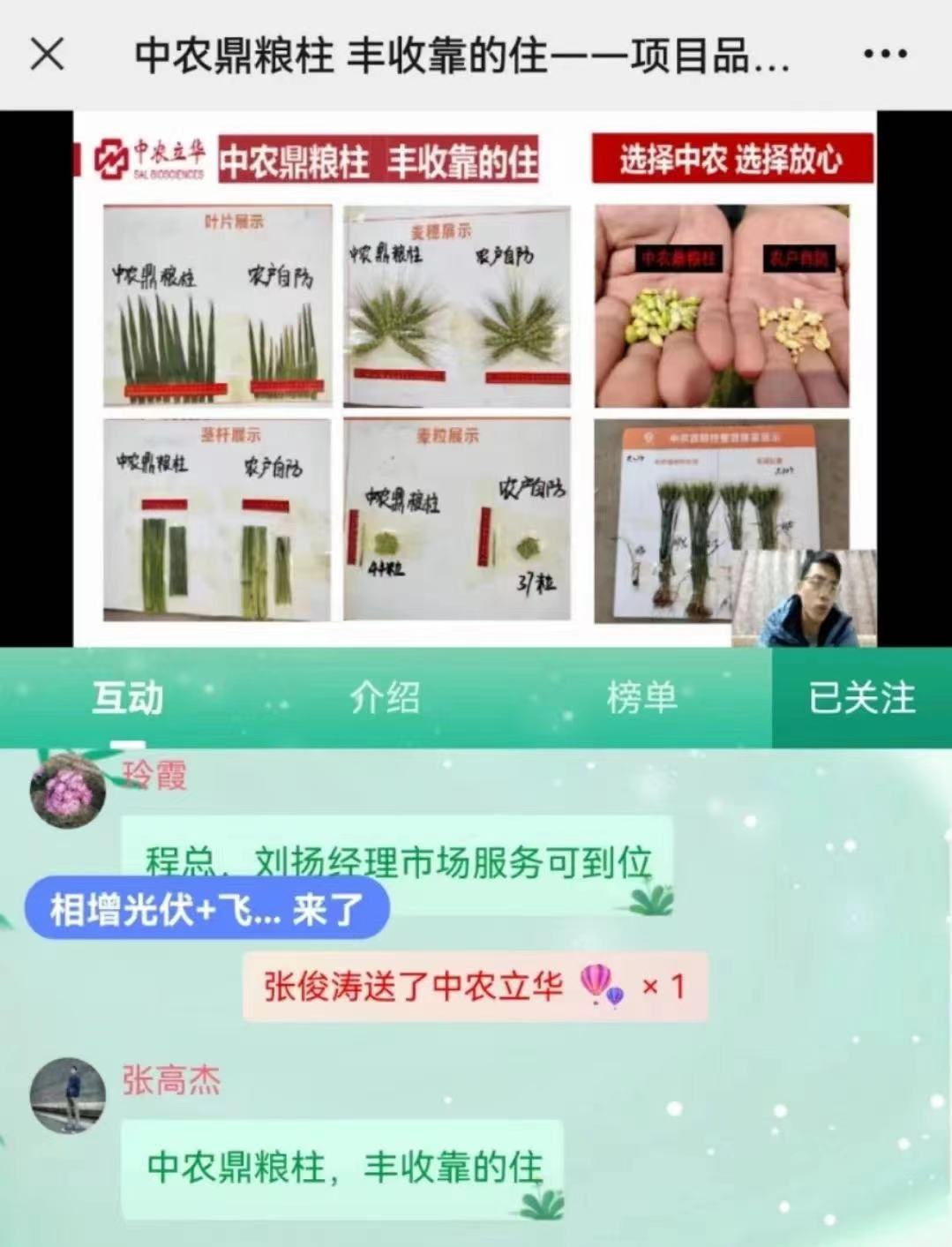952x1247 pixels.
Task: Tap the 已关注 follow button
Action: 861,698
